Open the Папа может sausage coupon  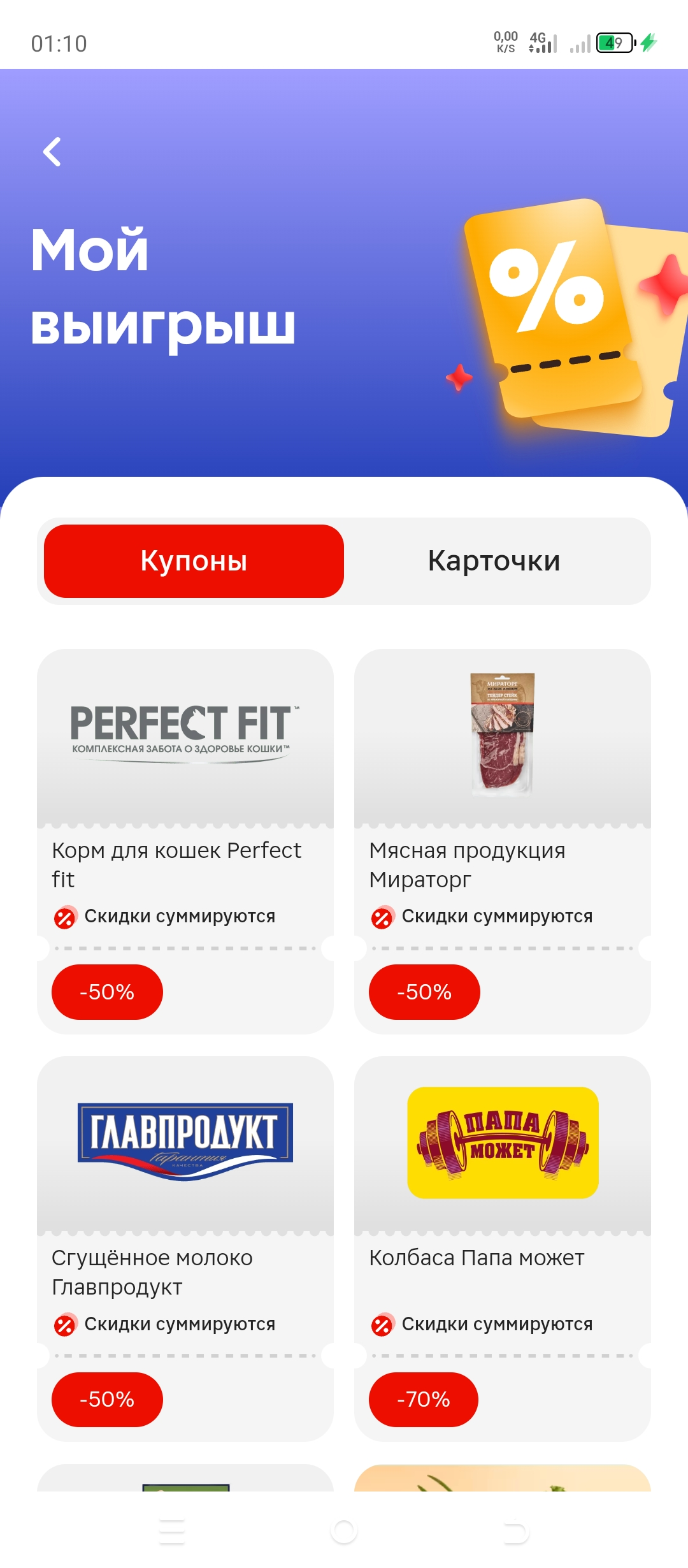click(x=503, y=1249)
